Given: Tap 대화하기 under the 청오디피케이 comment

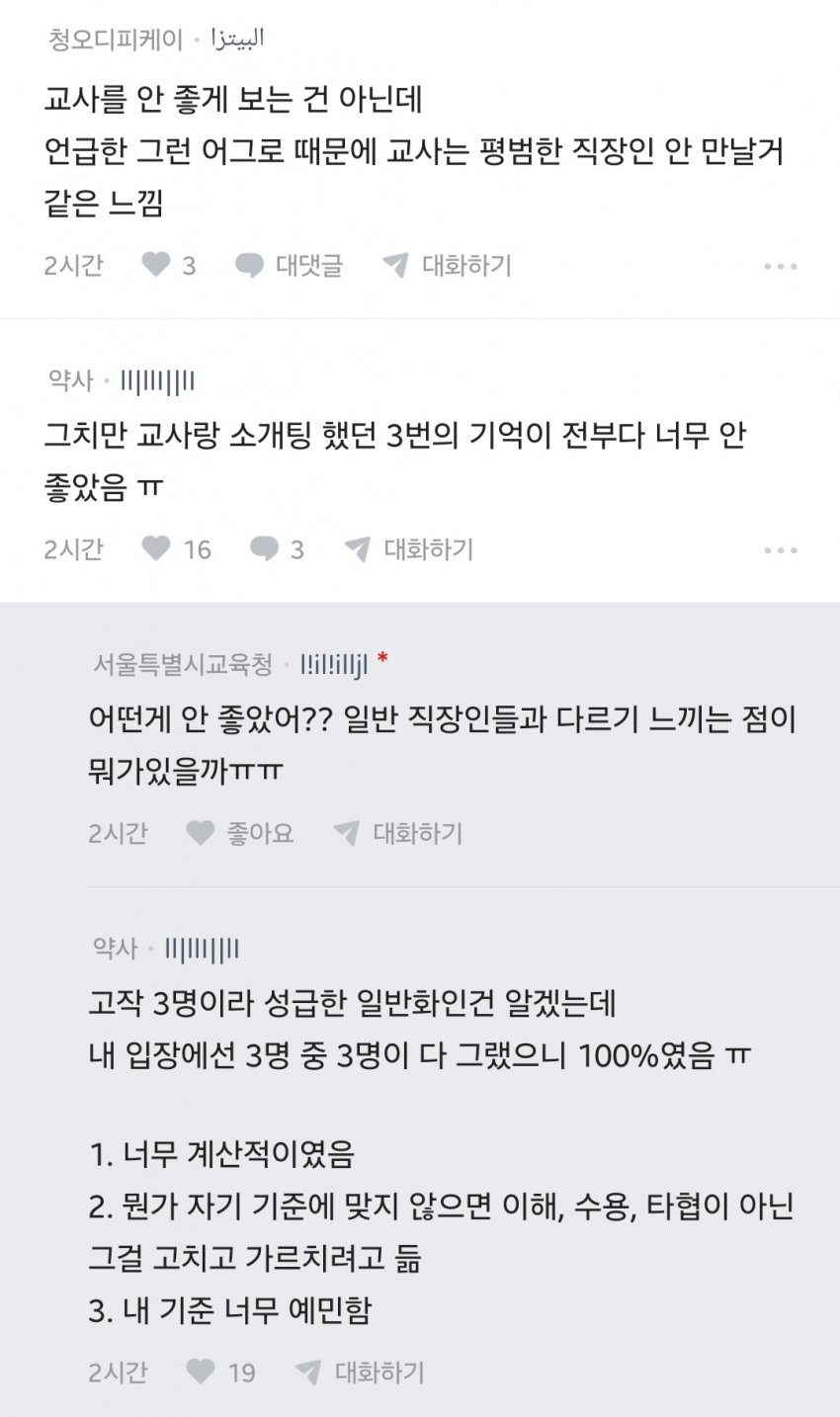Looking at the screenshot, I should click(447, 265).
